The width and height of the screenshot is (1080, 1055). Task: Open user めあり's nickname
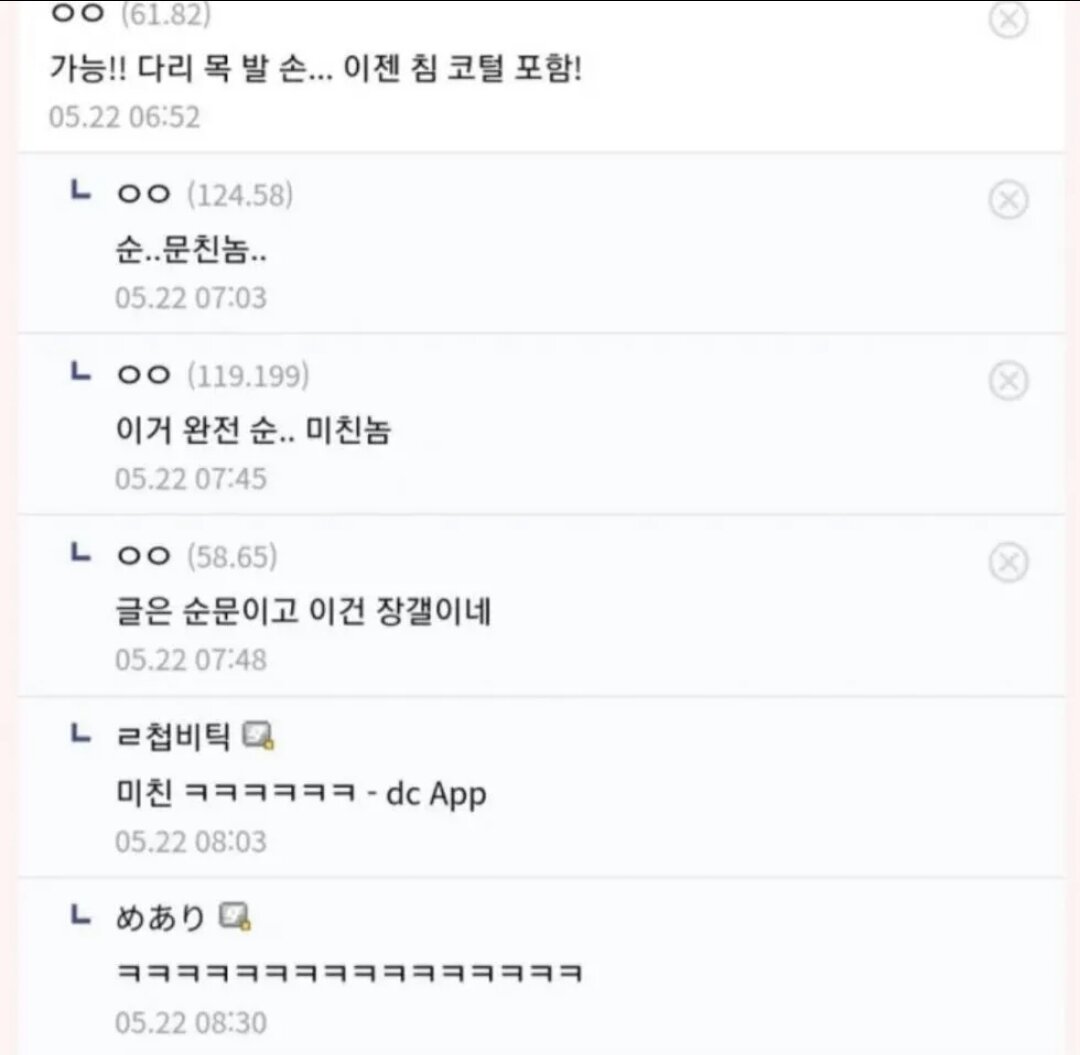pos(161,916)
